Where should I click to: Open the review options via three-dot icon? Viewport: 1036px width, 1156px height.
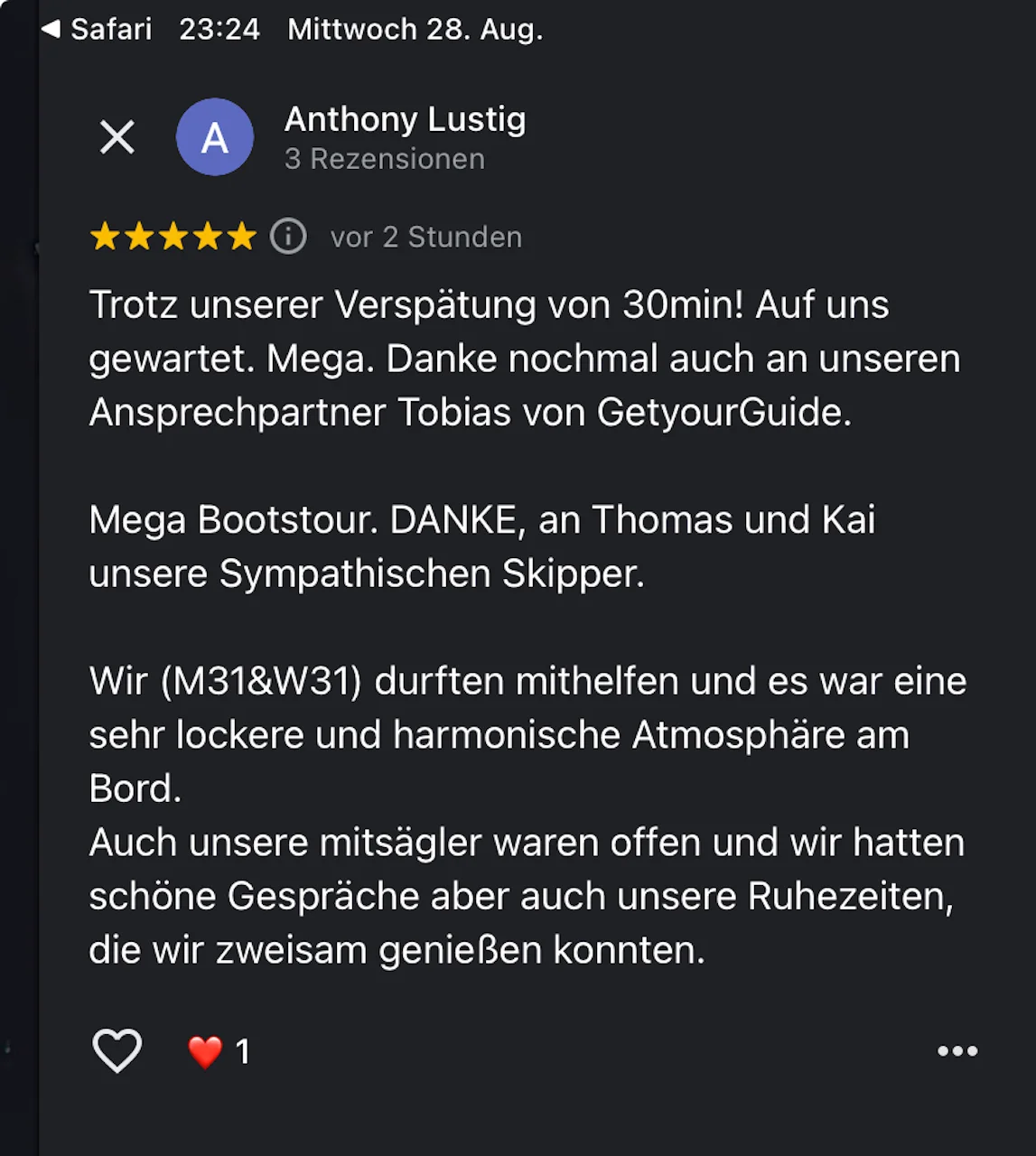pyautogui.click(x=957, y=1050)
